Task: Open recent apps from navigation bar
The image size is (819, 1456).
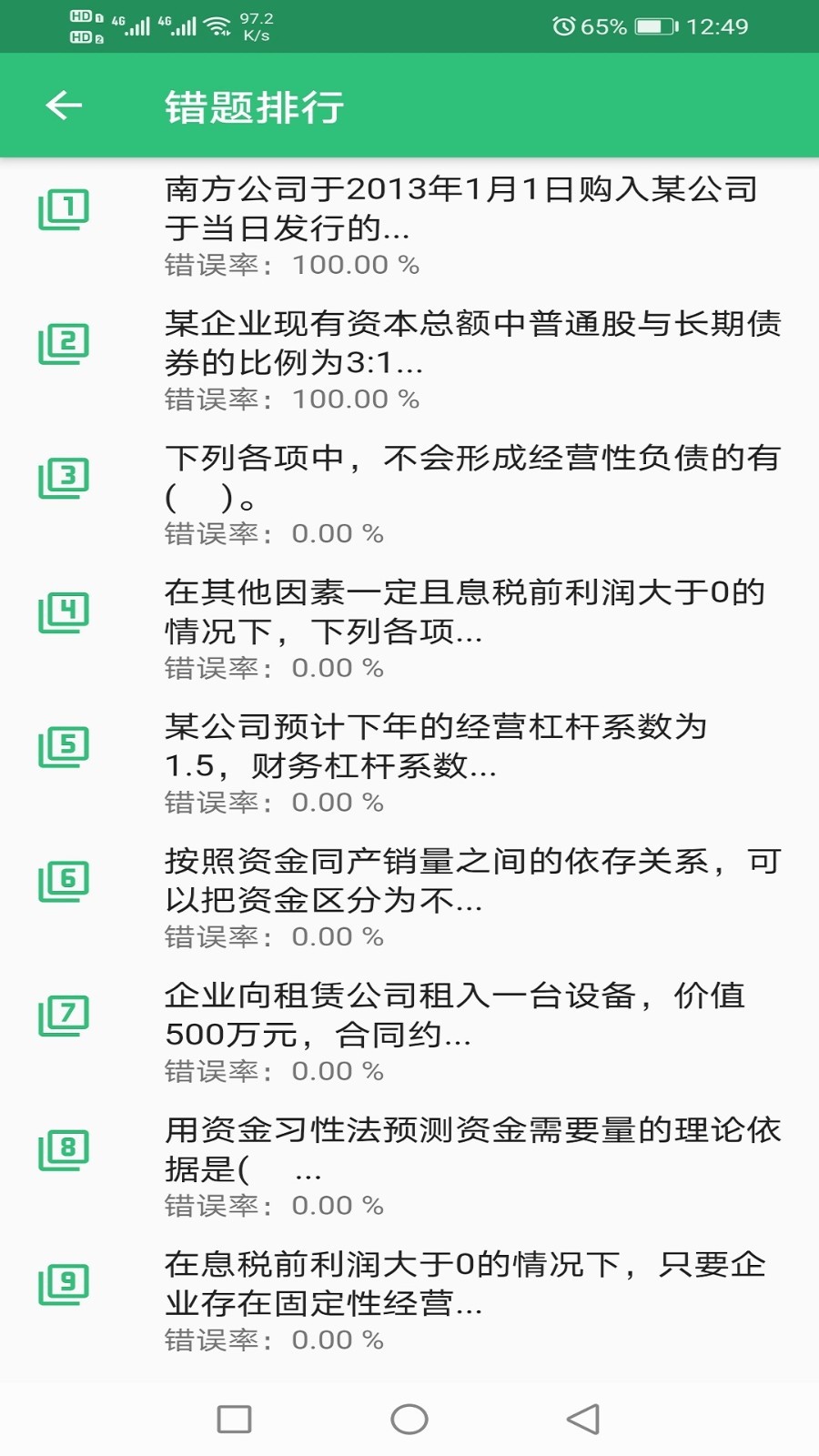Action: click(234, 1419)
